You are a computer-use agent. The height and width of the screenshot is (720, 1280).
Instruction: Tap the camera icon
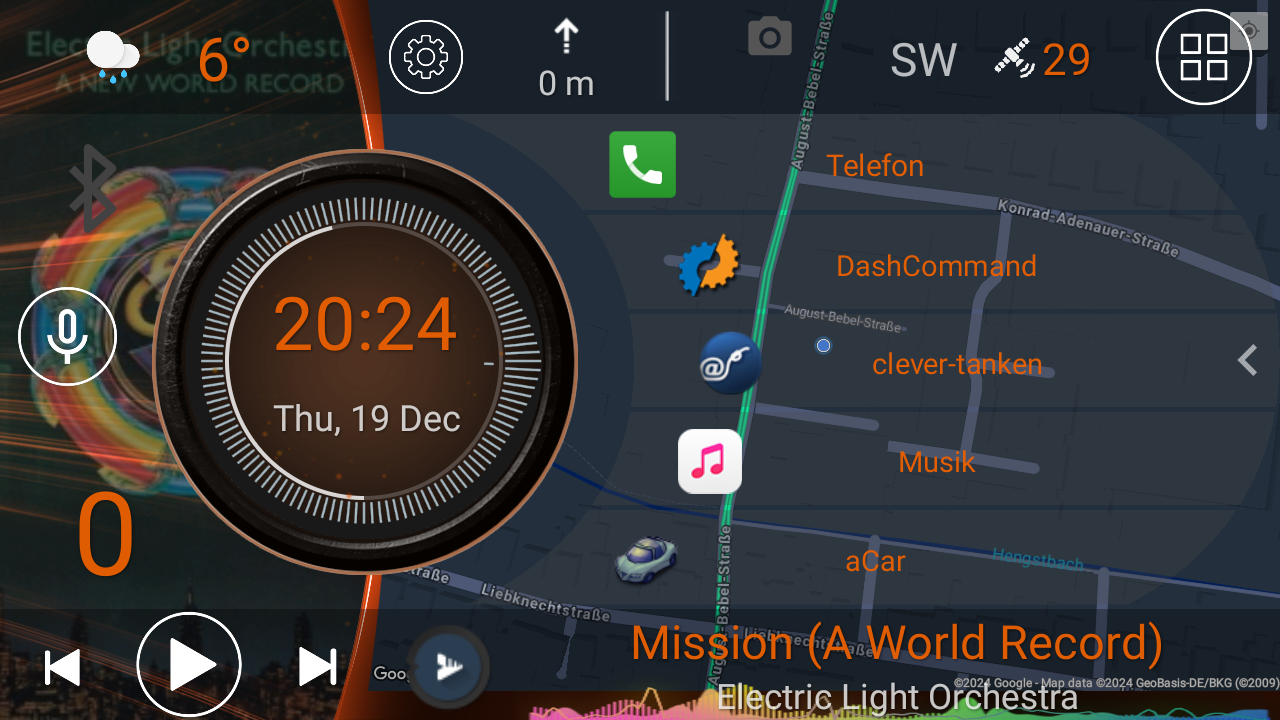click(x=769, y=38)
